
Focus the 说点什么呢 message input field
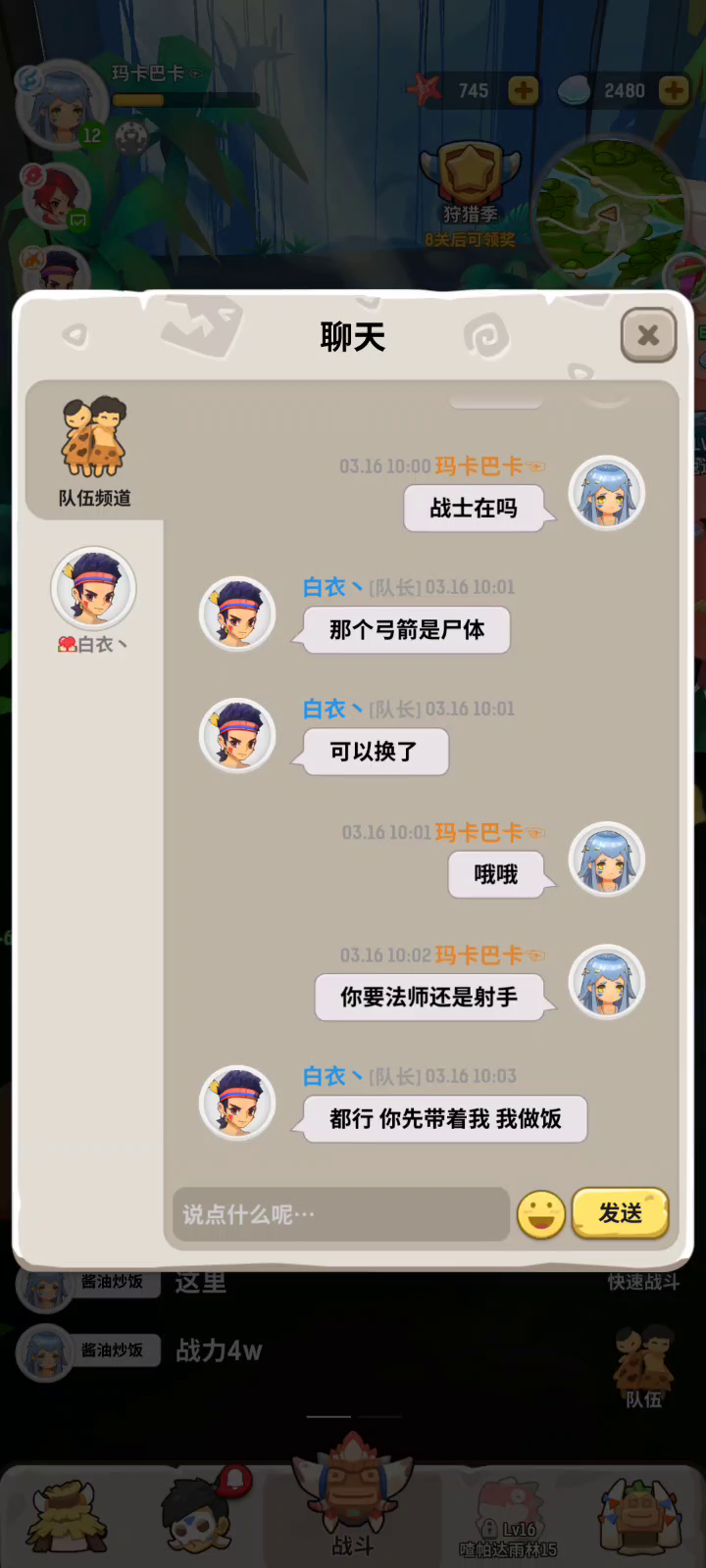[x=340, y=1214]
